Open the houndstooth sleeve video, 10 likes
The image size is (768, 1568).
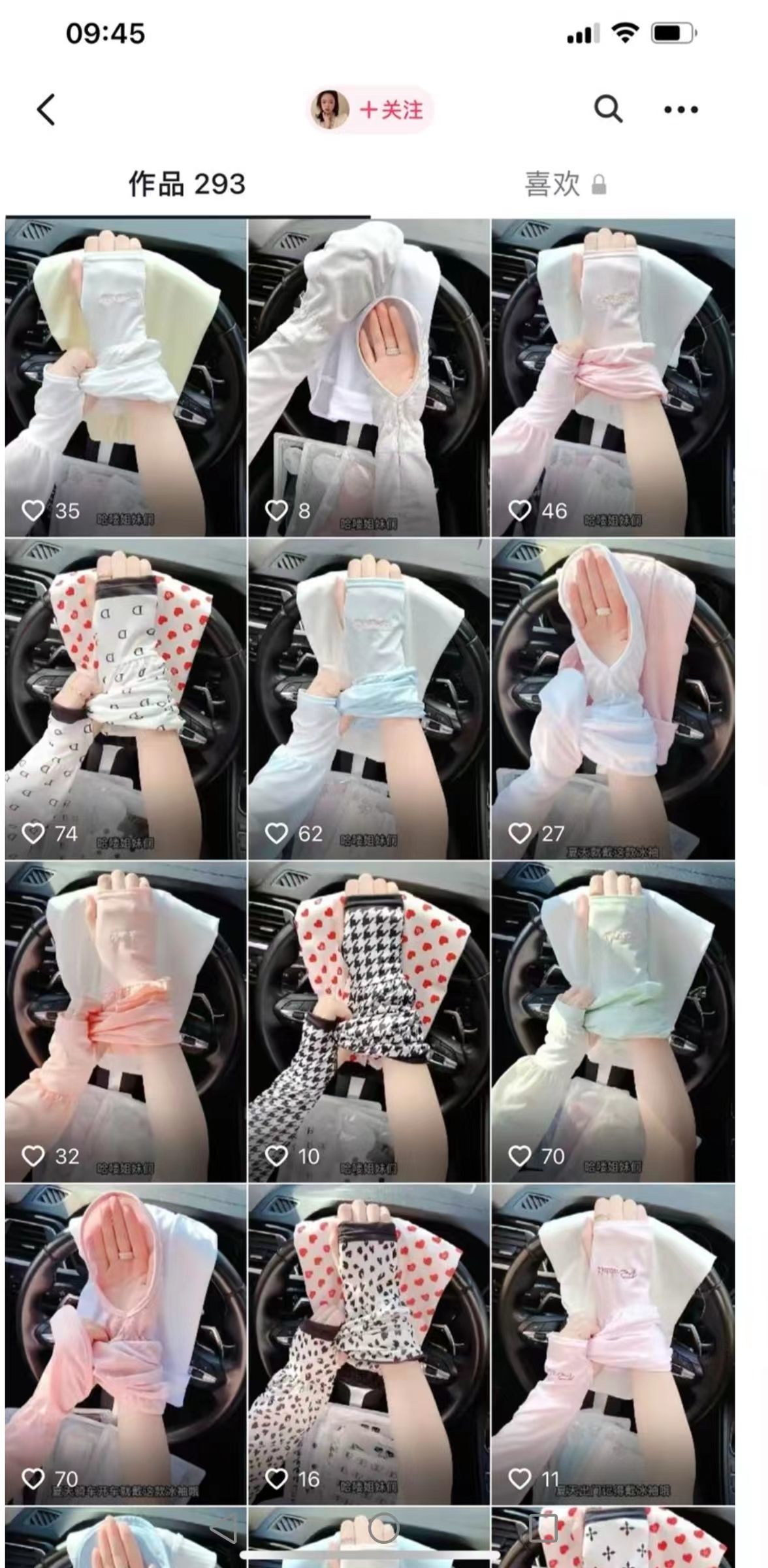369,1022
